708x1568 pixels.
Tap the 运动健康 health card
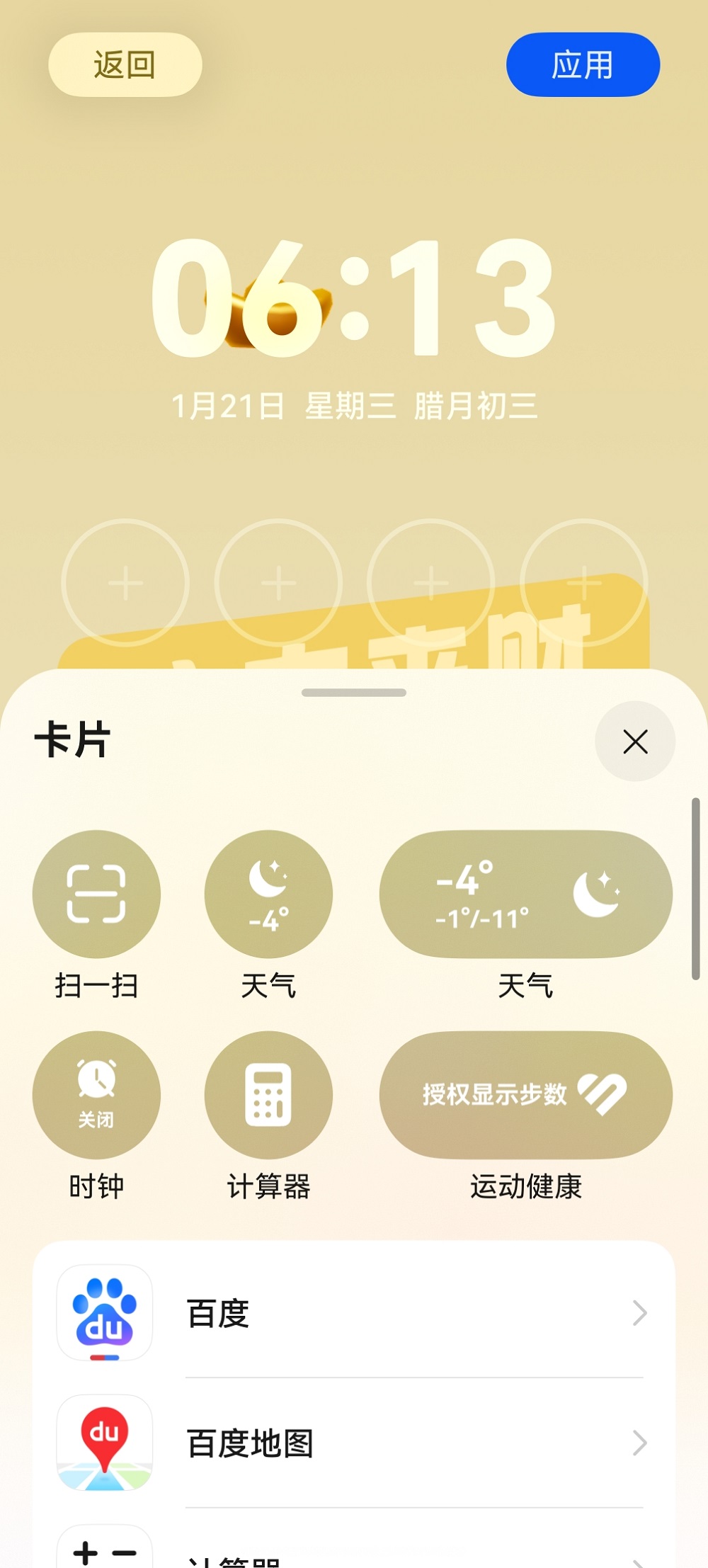coord(525,1095)
